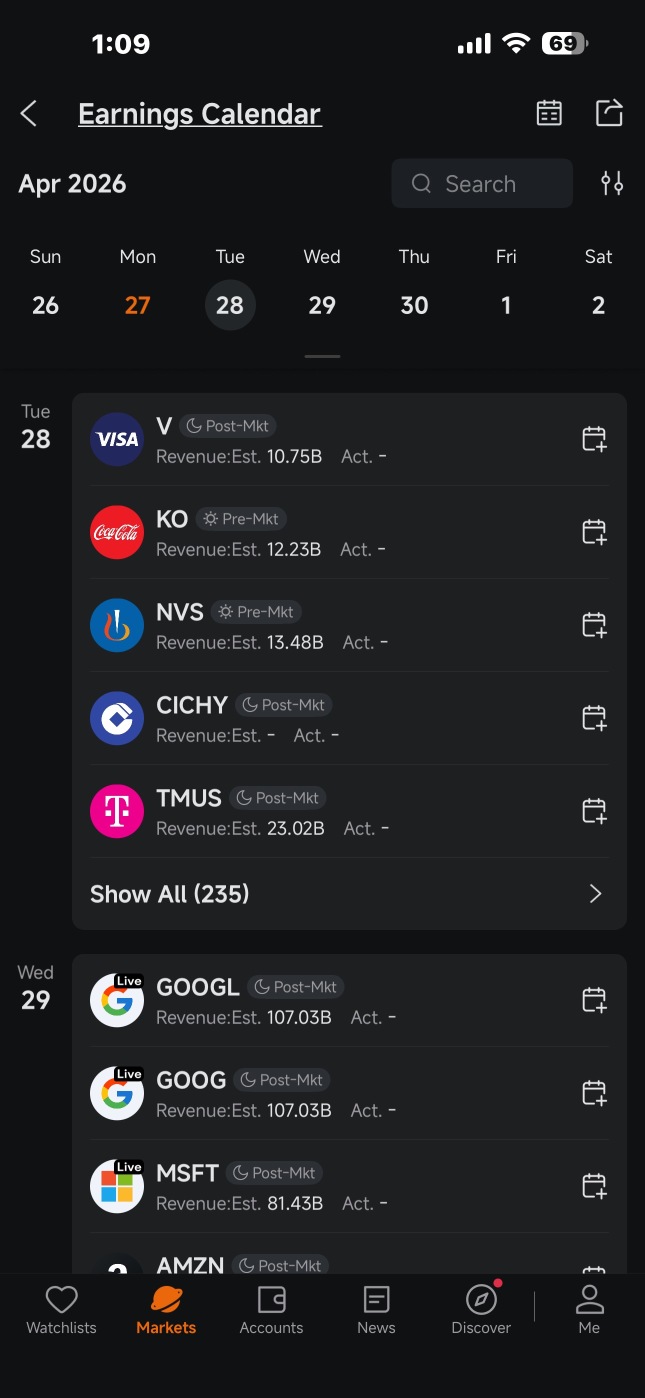Open the filter settings icon
Viewport: 645px width, 1398px height.
(x=612, y=184)
